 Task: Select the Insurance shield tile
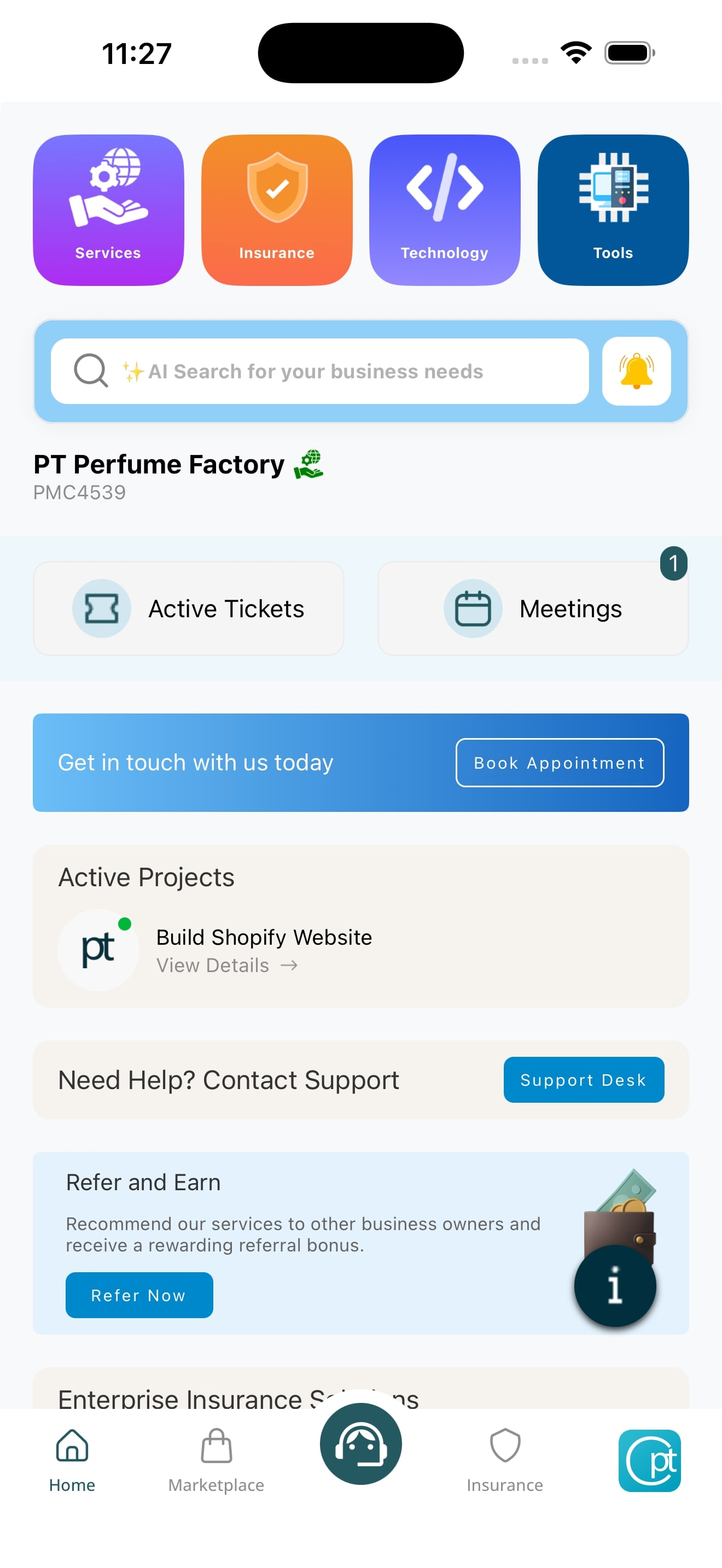tap(276, 209)
